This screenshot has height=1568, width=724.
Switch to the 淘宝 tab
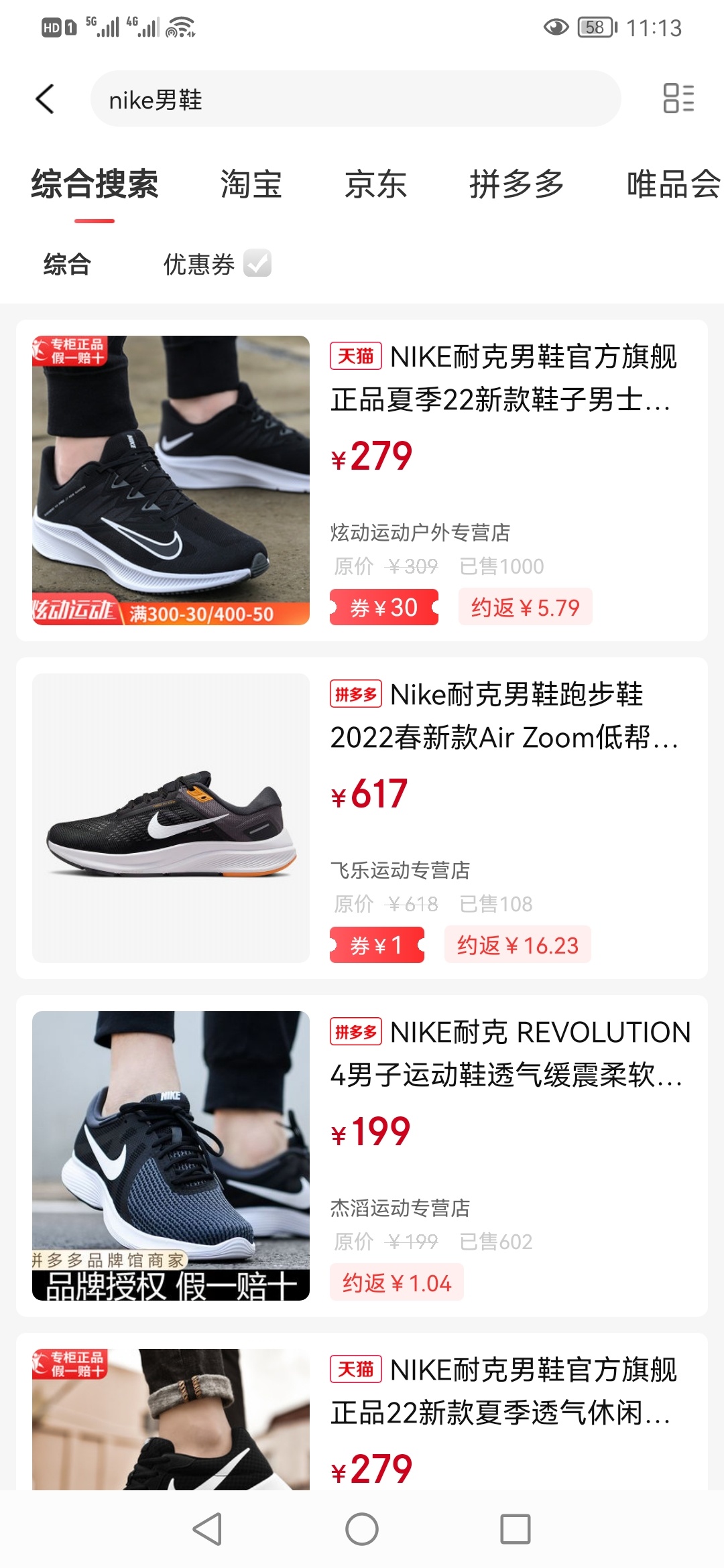click(251, 184)
